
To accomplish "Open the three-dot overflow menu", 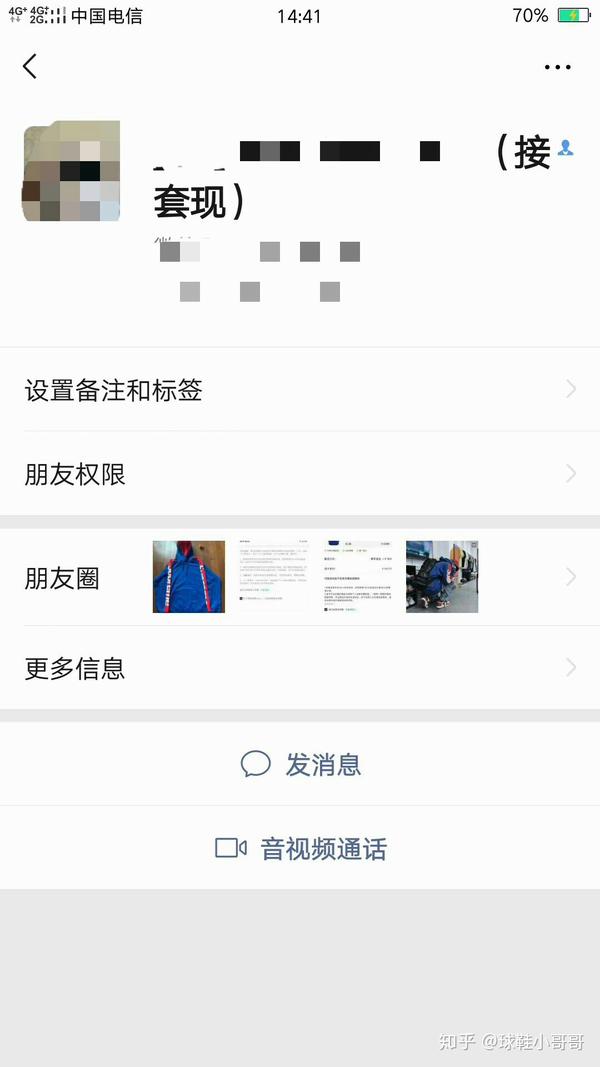I will click(x=557, y=67).
